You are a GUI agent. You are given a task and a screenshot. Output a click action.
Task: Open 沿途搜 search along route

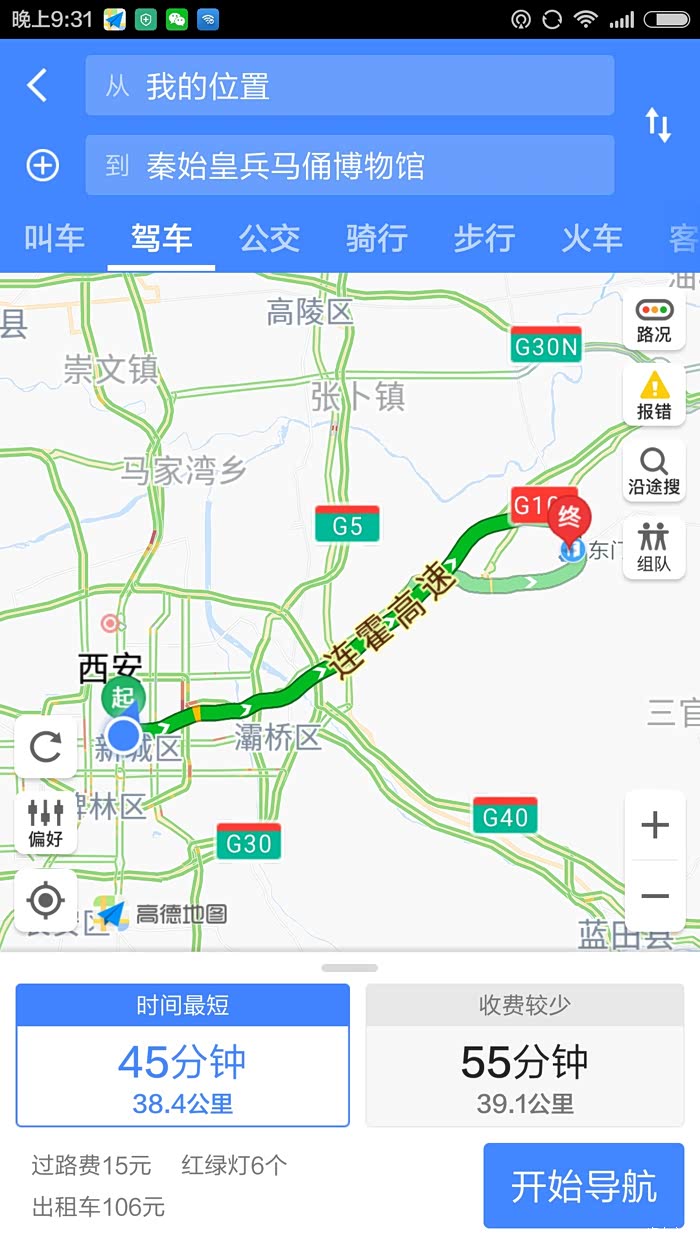(x=654, y=472)
